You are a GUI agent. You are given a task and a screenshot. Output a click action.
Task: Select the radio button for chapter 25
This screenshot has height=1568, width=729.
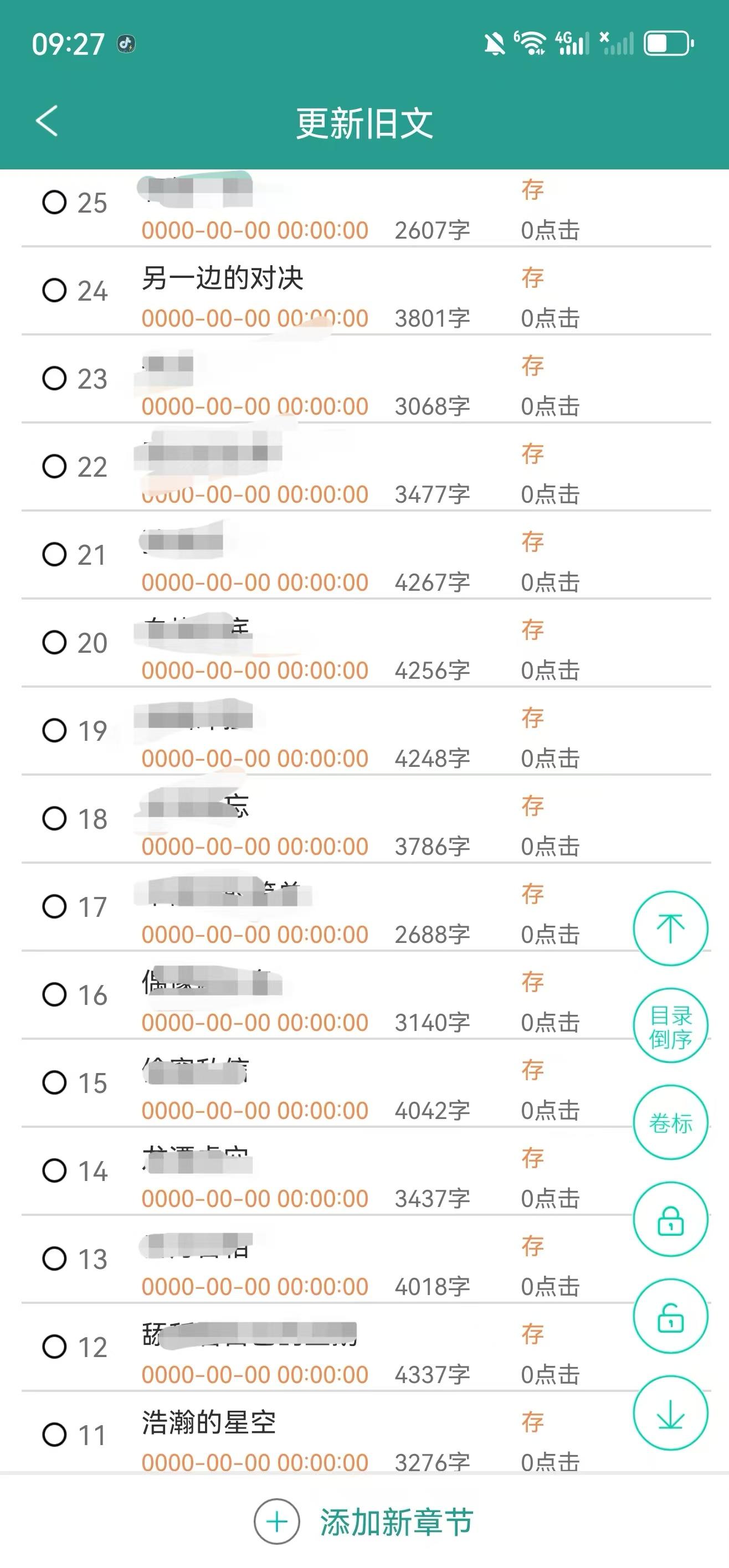coord(54,202)
